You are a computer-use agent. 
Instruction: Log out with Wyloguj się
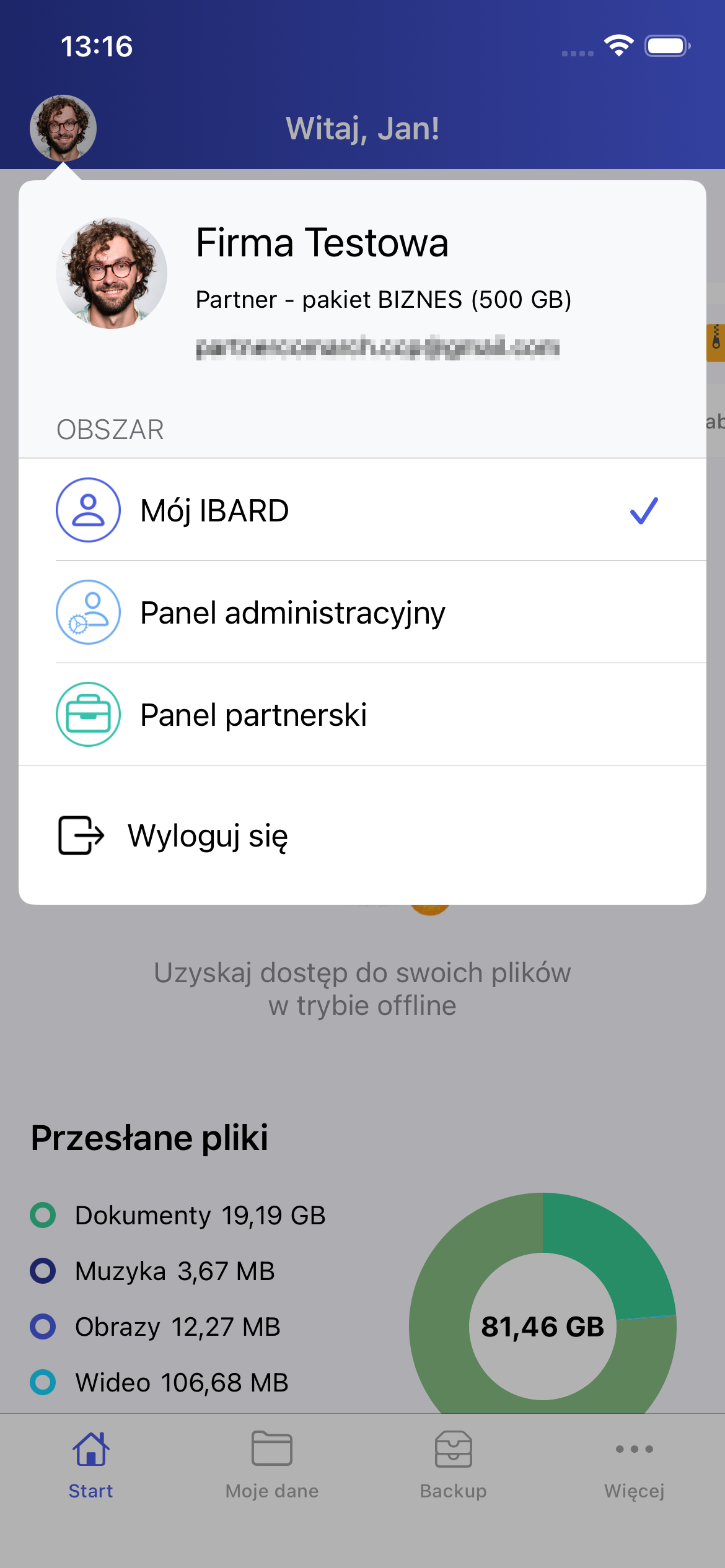point(207,835)
